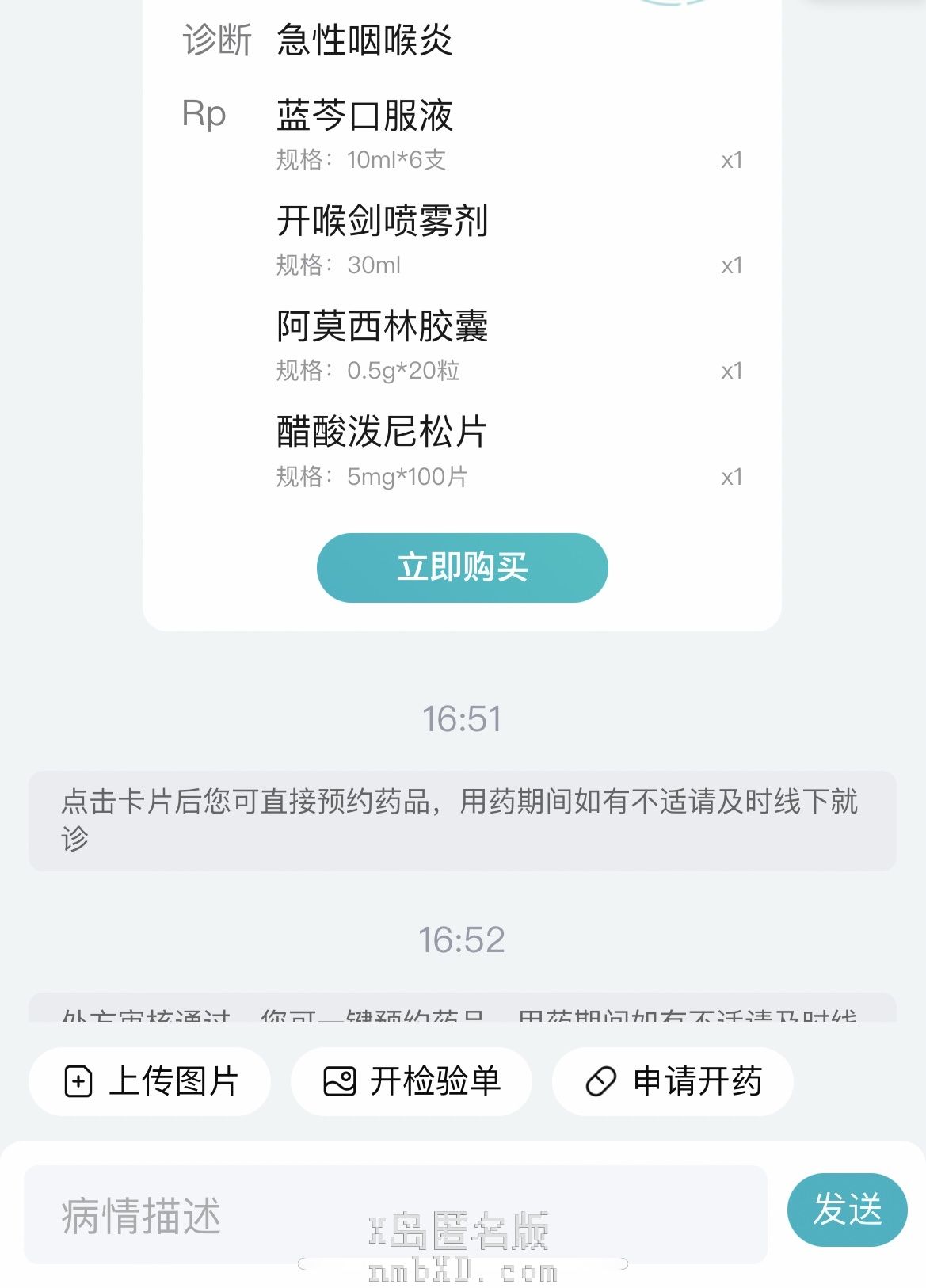Viewport: 926px width, 1288px height.
Task: Select 上传图片 to upload a picture
Action: point(150,1081)
